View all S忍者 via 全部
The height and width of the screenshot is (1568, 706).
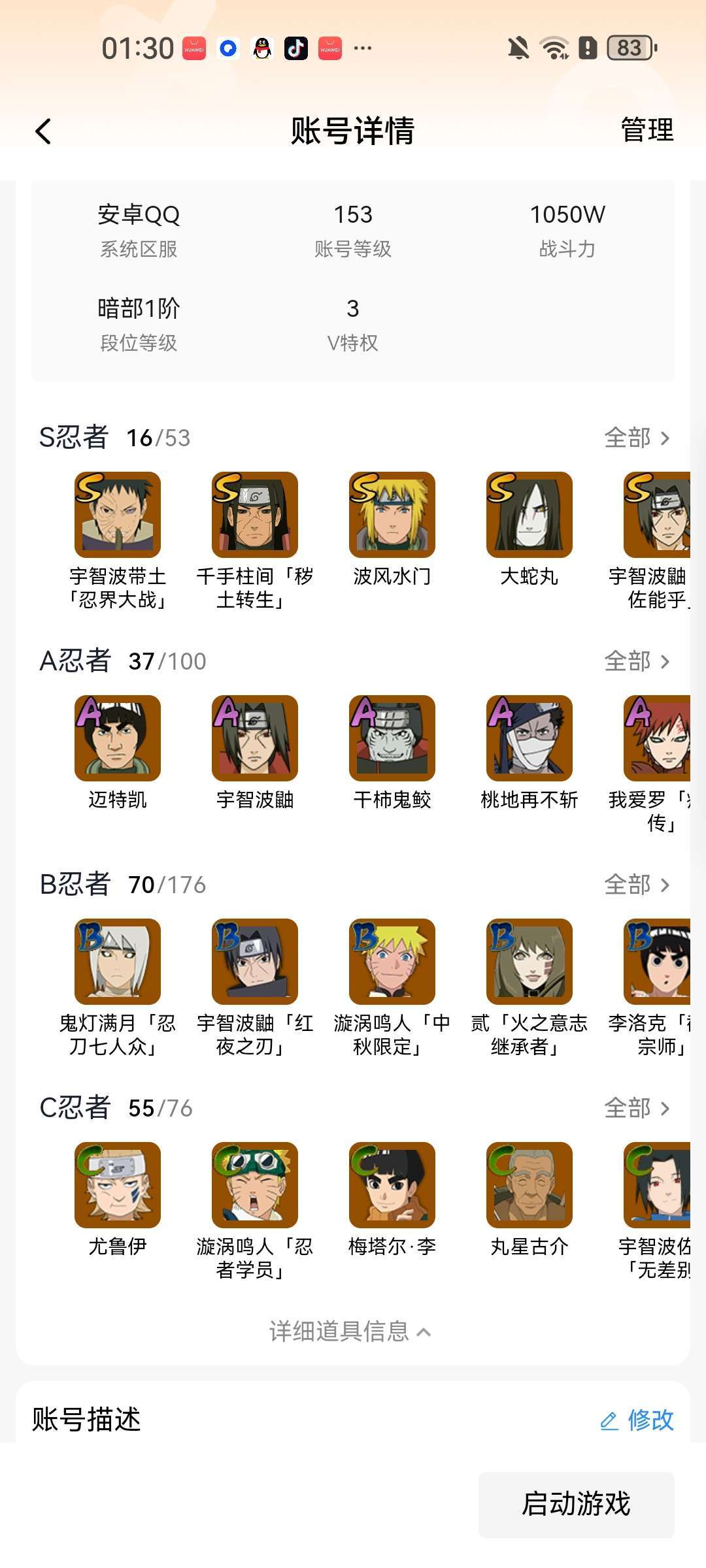[637, 438]
